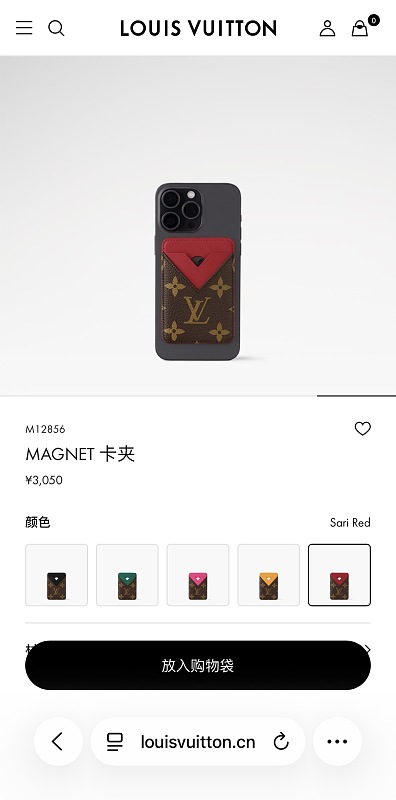The height and width of the screenshot is (800, 396).
Task: Select the yellow color variant
Action: 268,575
